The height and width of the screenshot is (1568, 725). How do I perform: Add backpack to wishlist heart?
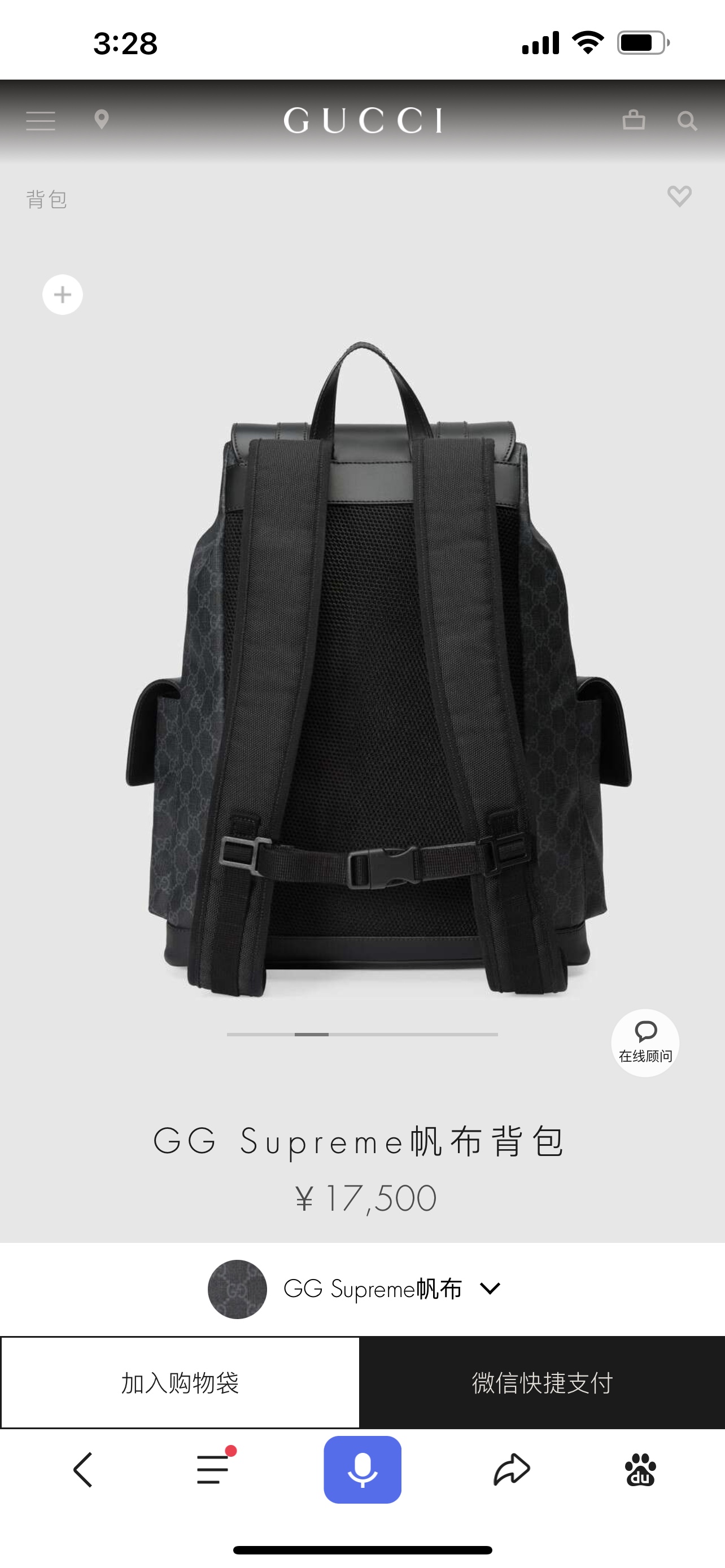click(x=679, y=196)
